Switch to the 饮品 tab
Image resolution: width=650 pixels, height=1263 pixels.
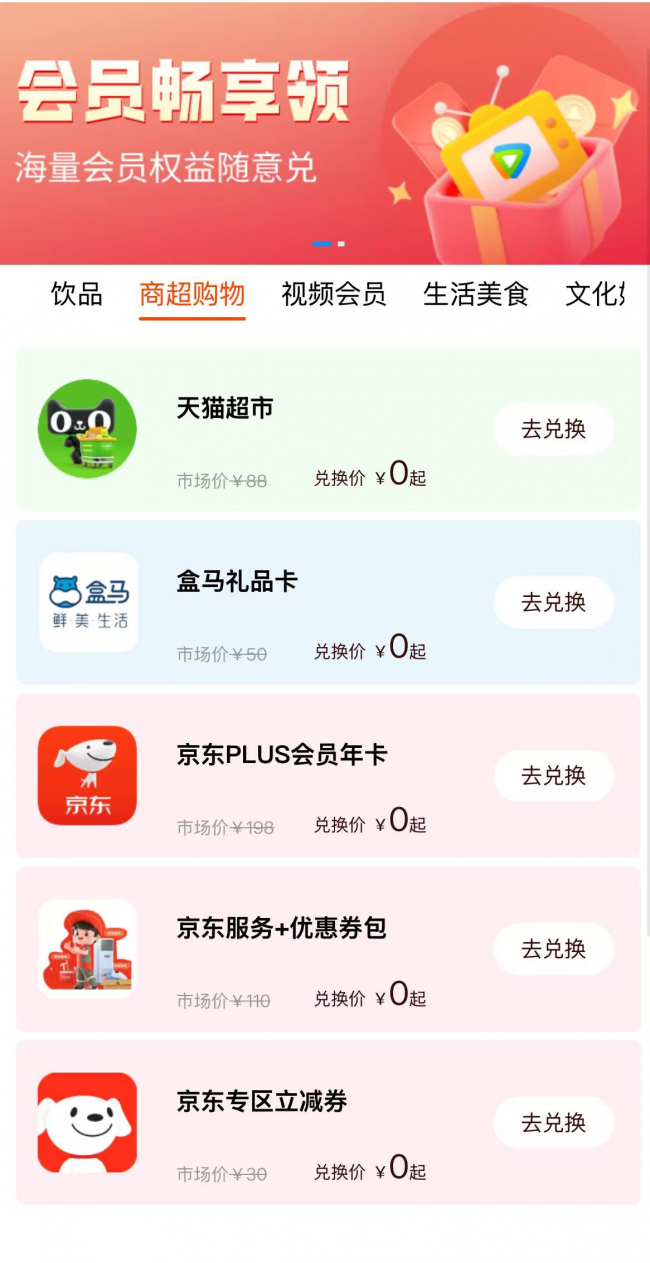pyautogui.click(x=77, y=294)
